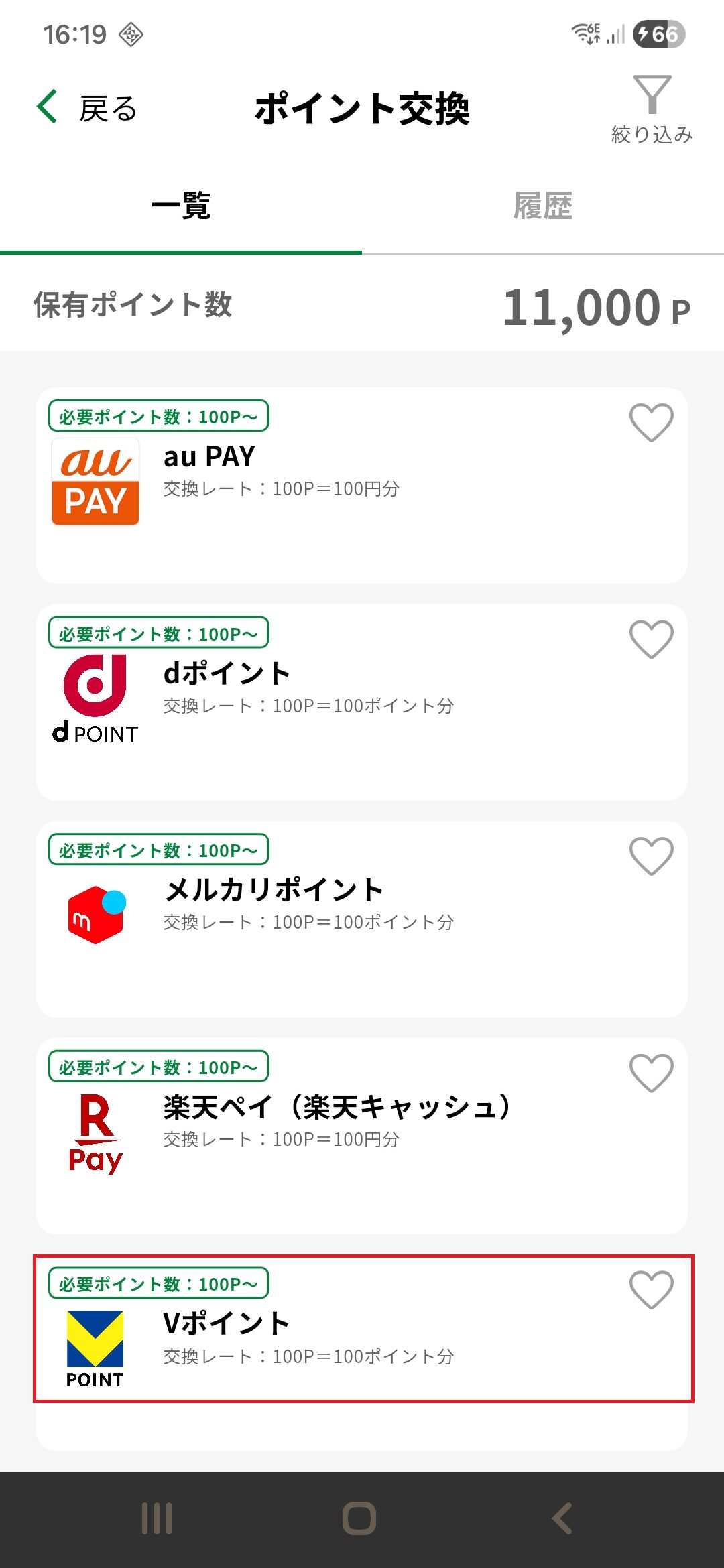
Task: Favorite dポイント with the heart
Action: [652, 640]
